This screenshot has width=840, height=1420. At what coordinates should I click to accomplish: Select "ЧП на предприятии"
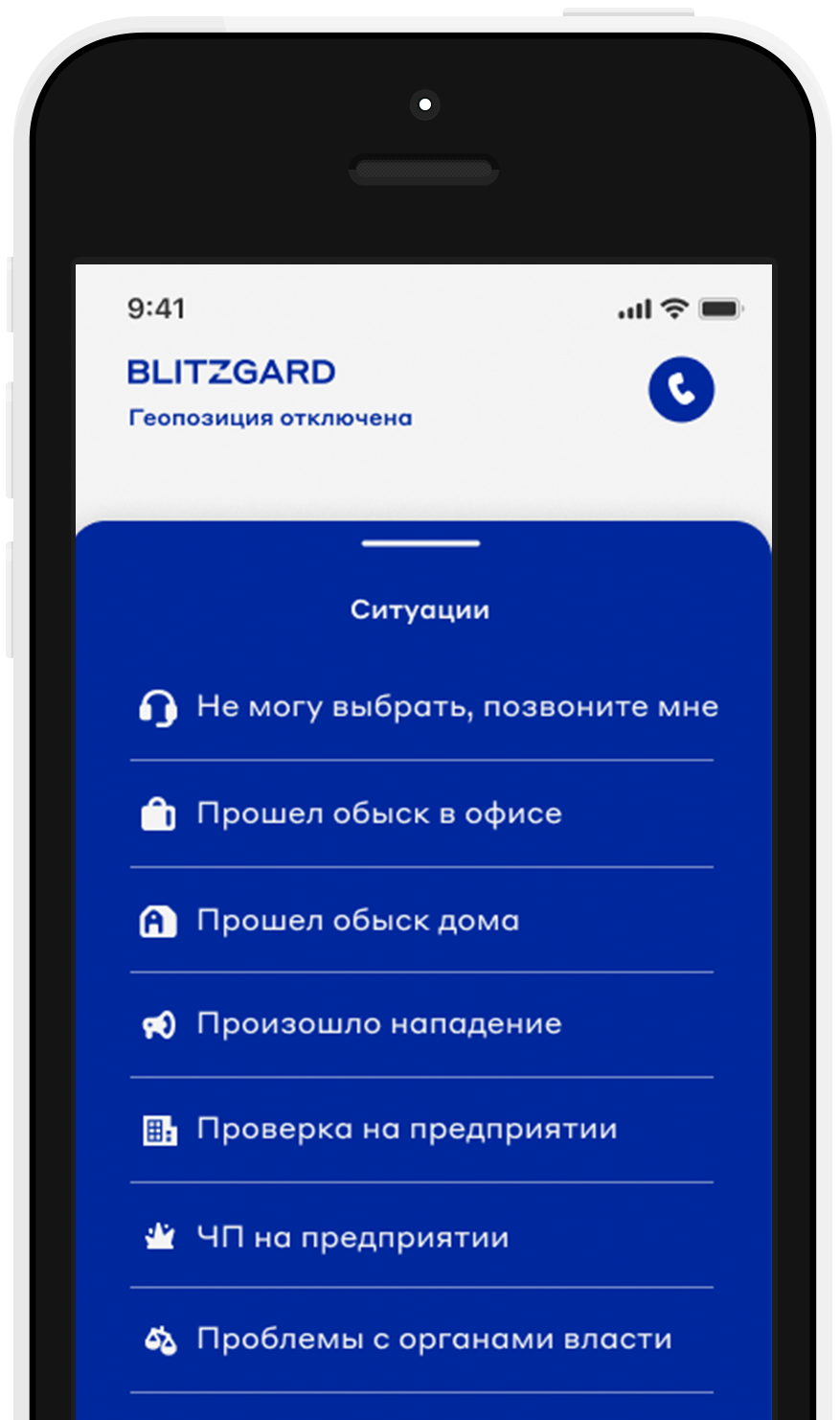(421, 1237)
